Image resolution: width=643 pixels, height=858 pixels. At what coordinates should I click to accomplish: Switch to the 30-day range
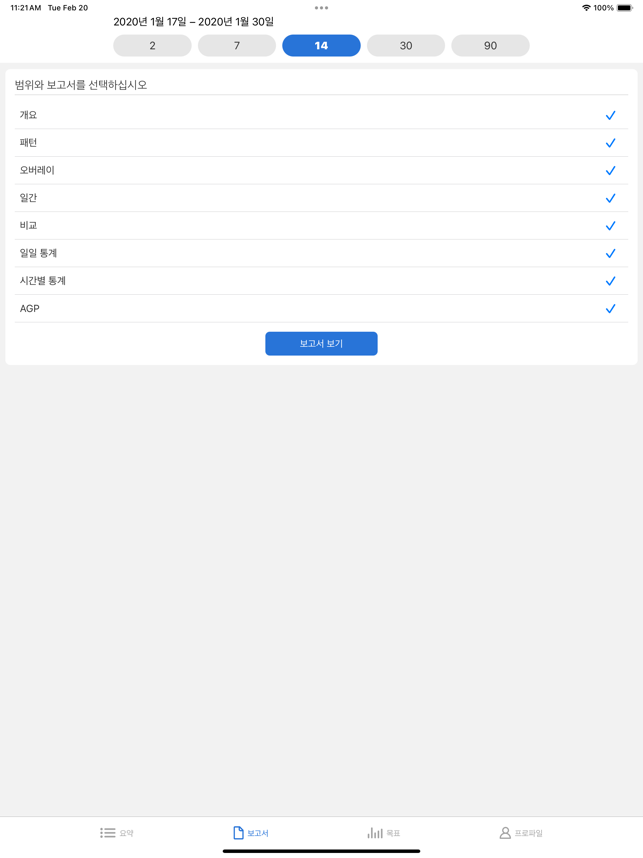[x=406, y=46]
